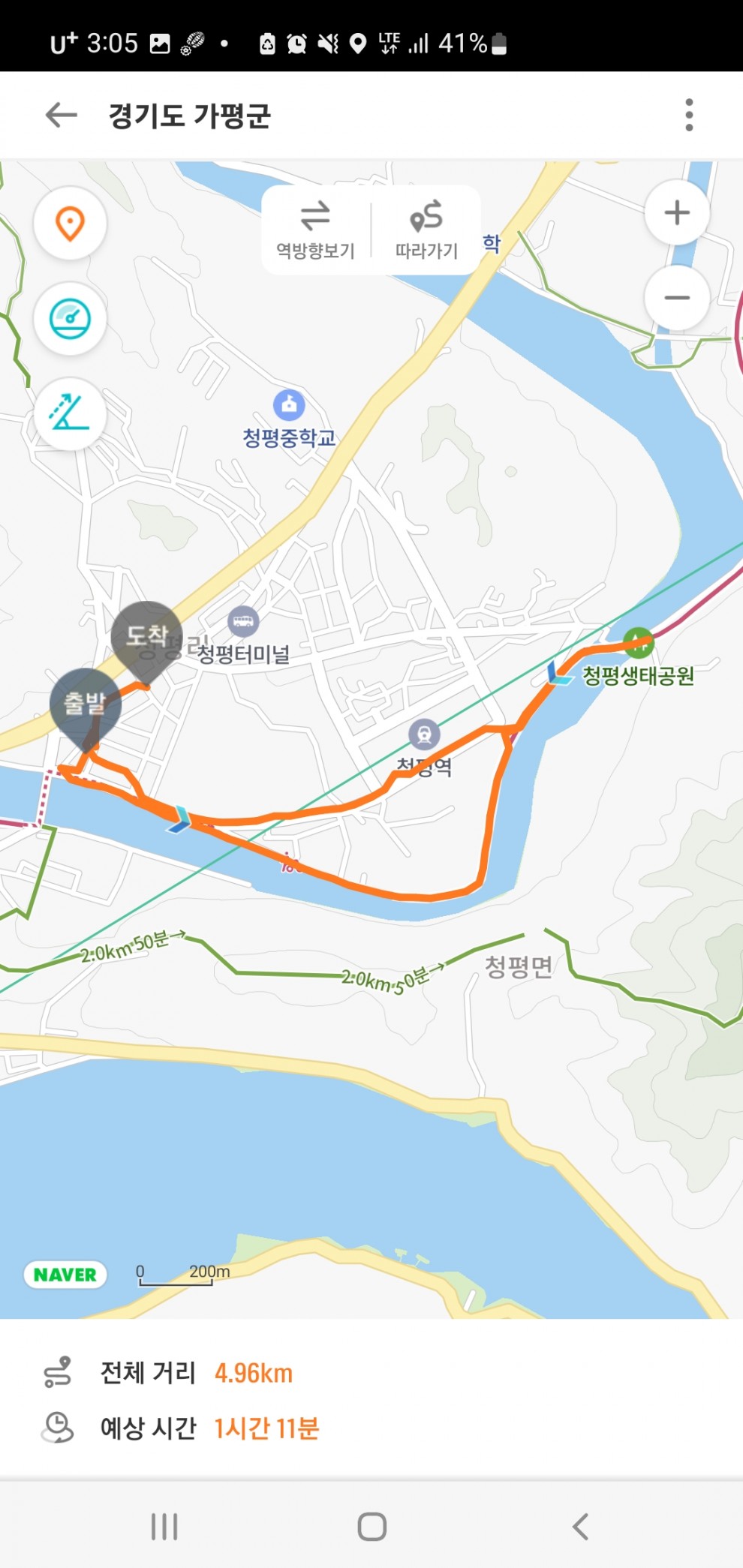Tap the 청평터미널 bus terminal marker
Screen dimensions: 743x1568
(243, 621)
